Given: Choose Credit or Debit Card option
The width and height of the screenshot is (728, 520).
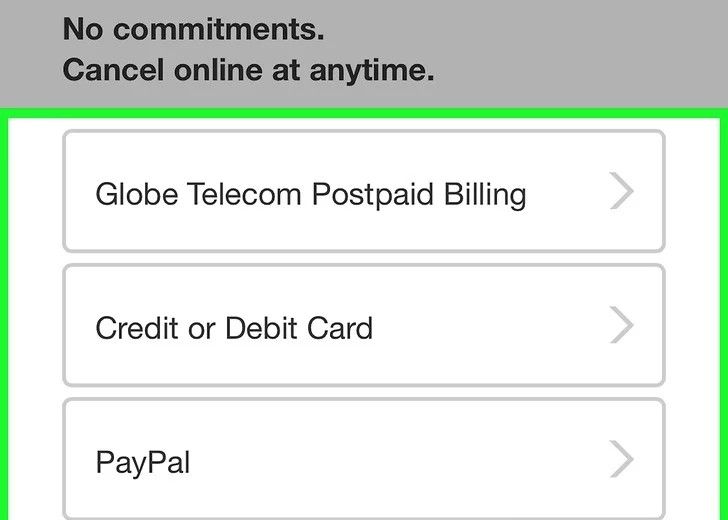Looking at the screenshot, I should click(x=363, y=326).
